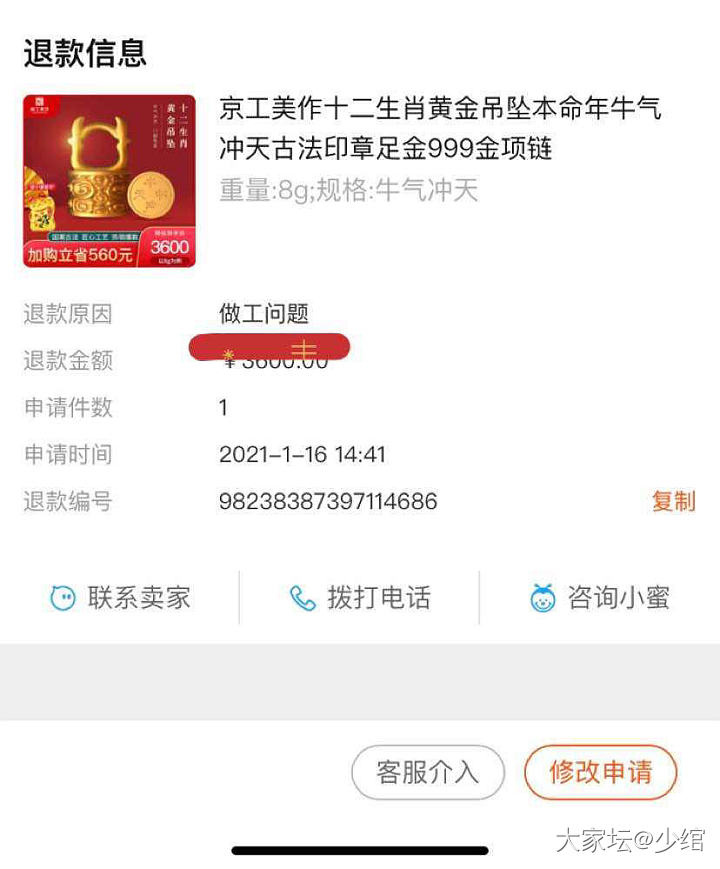Request 客服介入 customer service intervention
The width and height of the screenshot is (720, 869).
[x=428, y=772]
